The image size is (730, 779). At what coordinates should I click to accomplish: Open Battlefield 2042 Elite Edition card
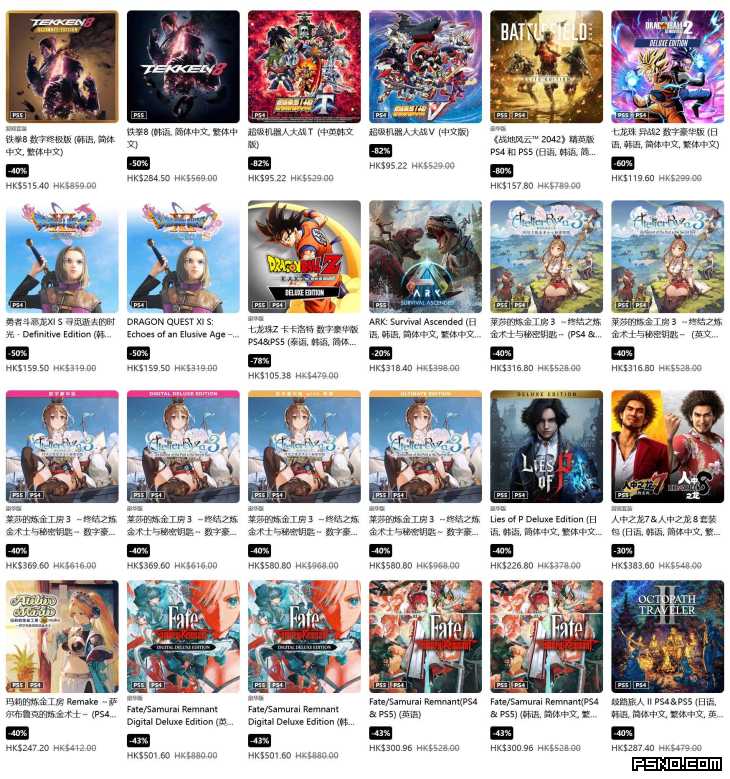547,67
